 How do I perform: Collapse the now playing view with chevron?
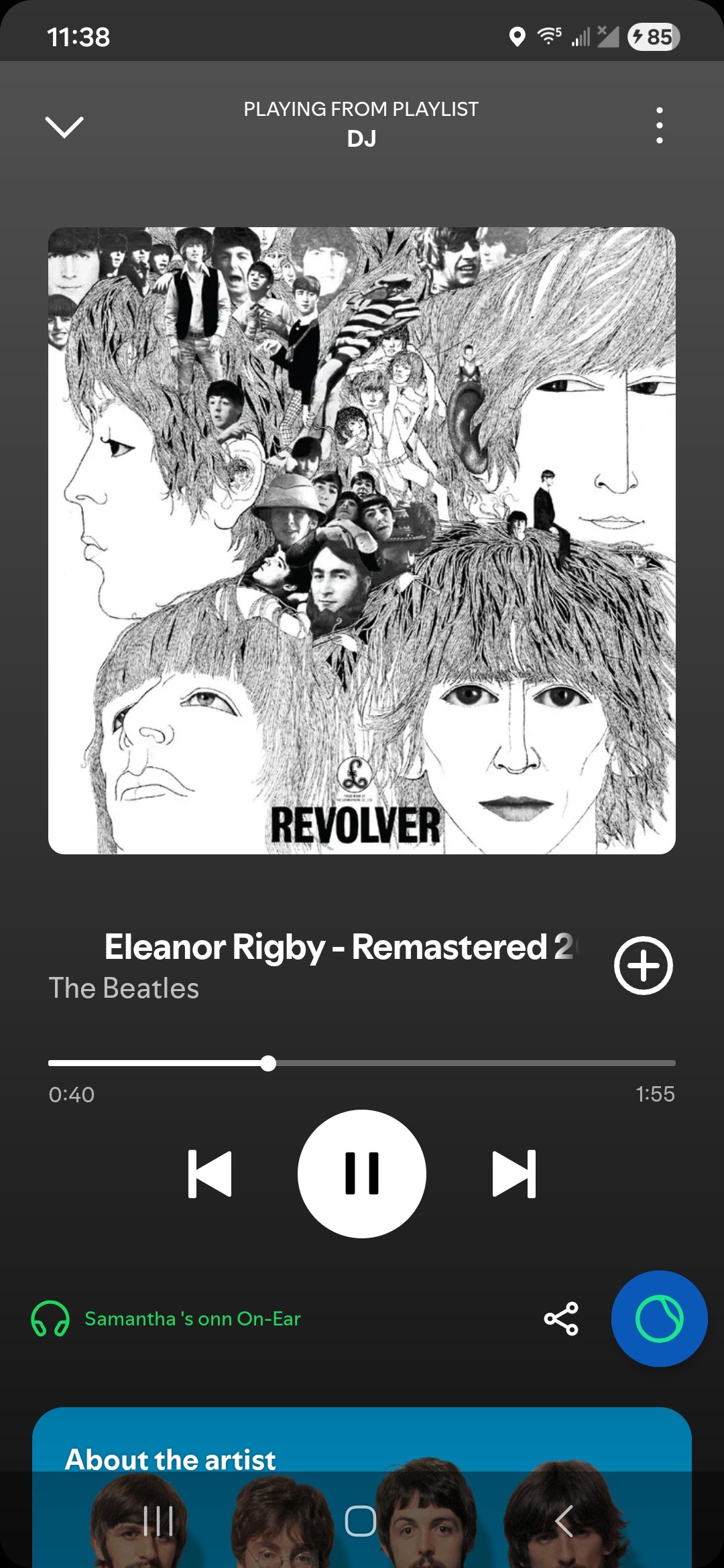(64, 127)
